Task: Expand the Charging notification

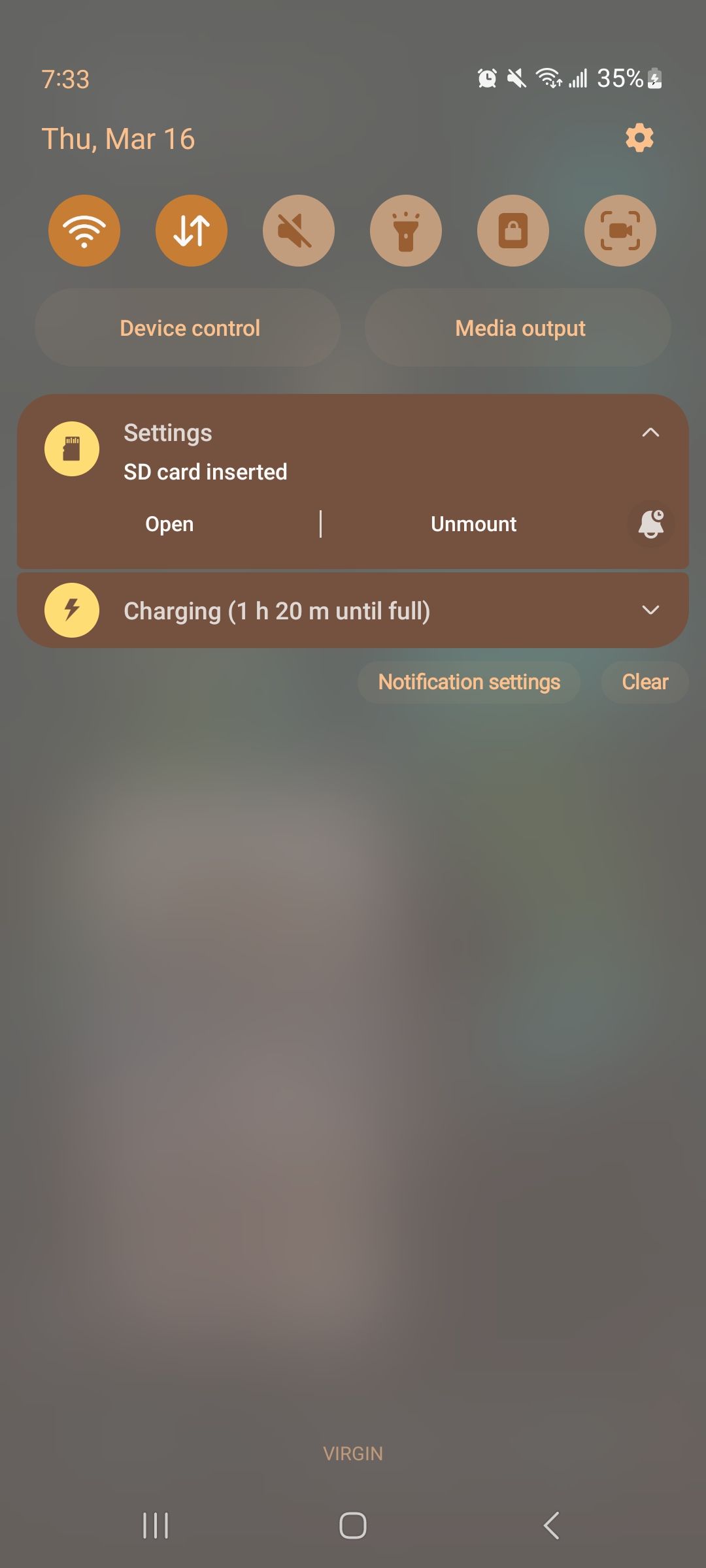Action: (650, 610)
